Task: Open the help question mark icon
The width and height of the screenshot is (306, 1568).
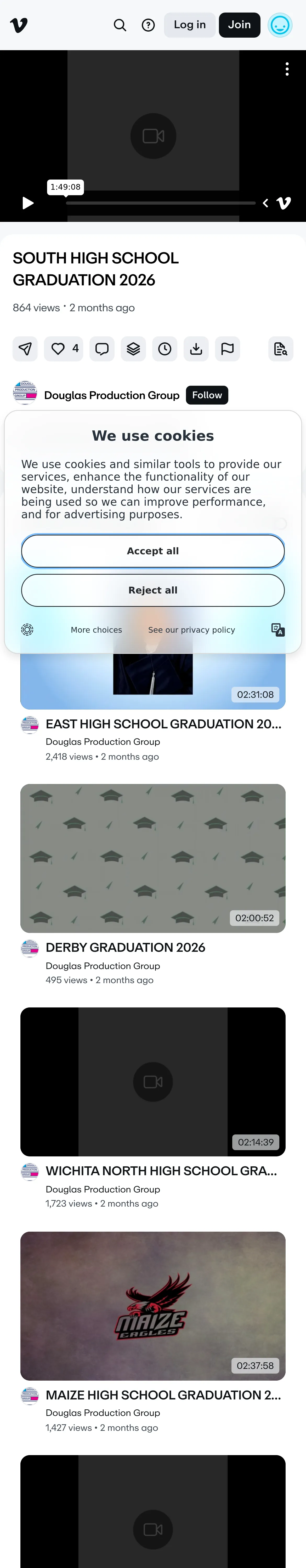Action: [148, 25]
